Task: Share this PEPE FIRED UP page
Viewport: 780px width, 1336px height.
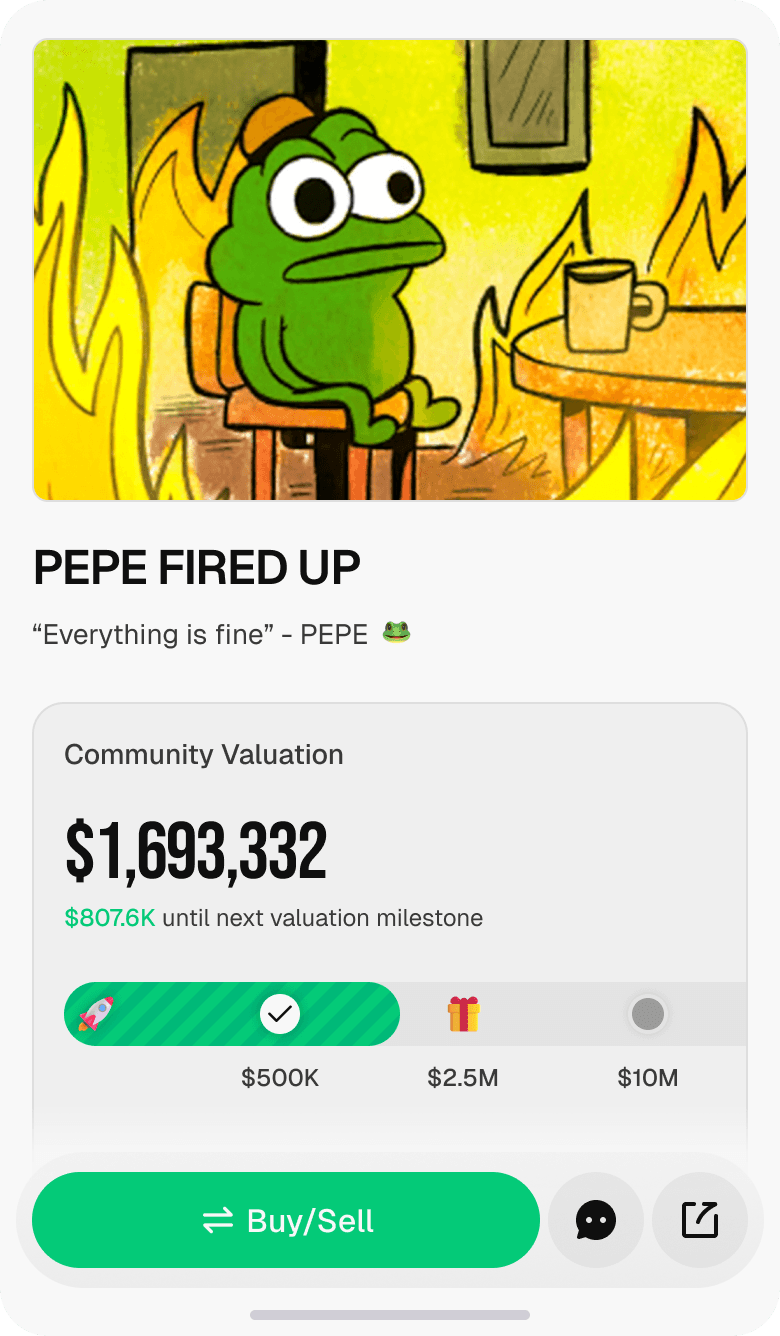Action: click(700, 1220)
